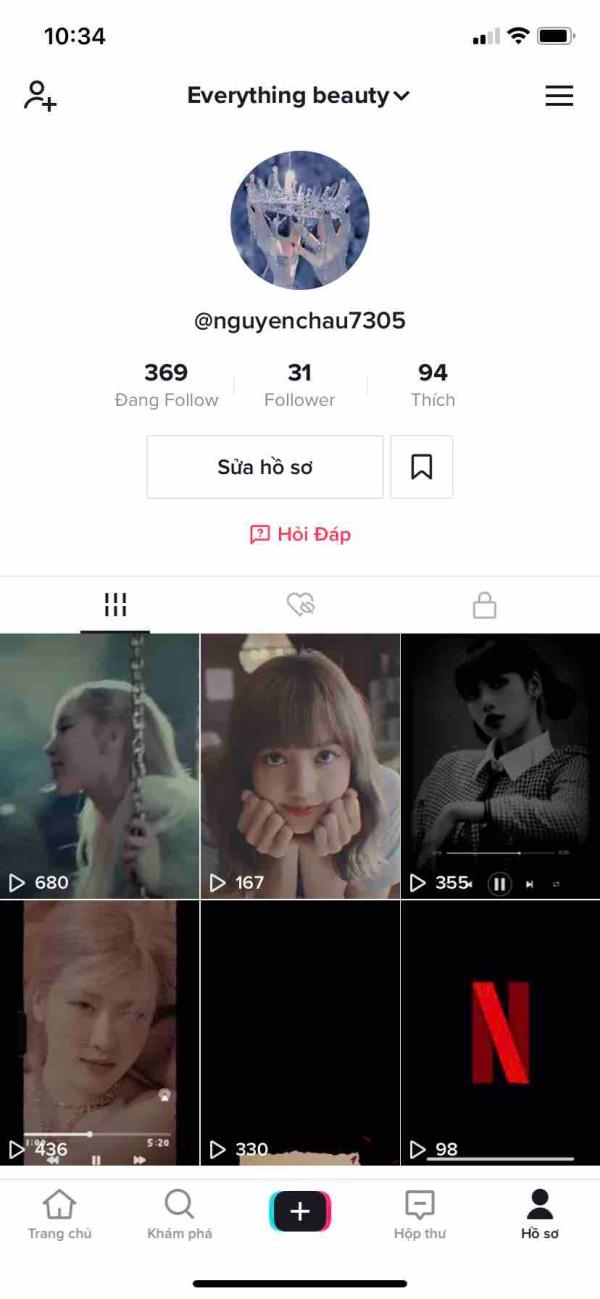Switch to the private videos lock tab
This screenshot has width=600, height=1299.
(484, 605)
